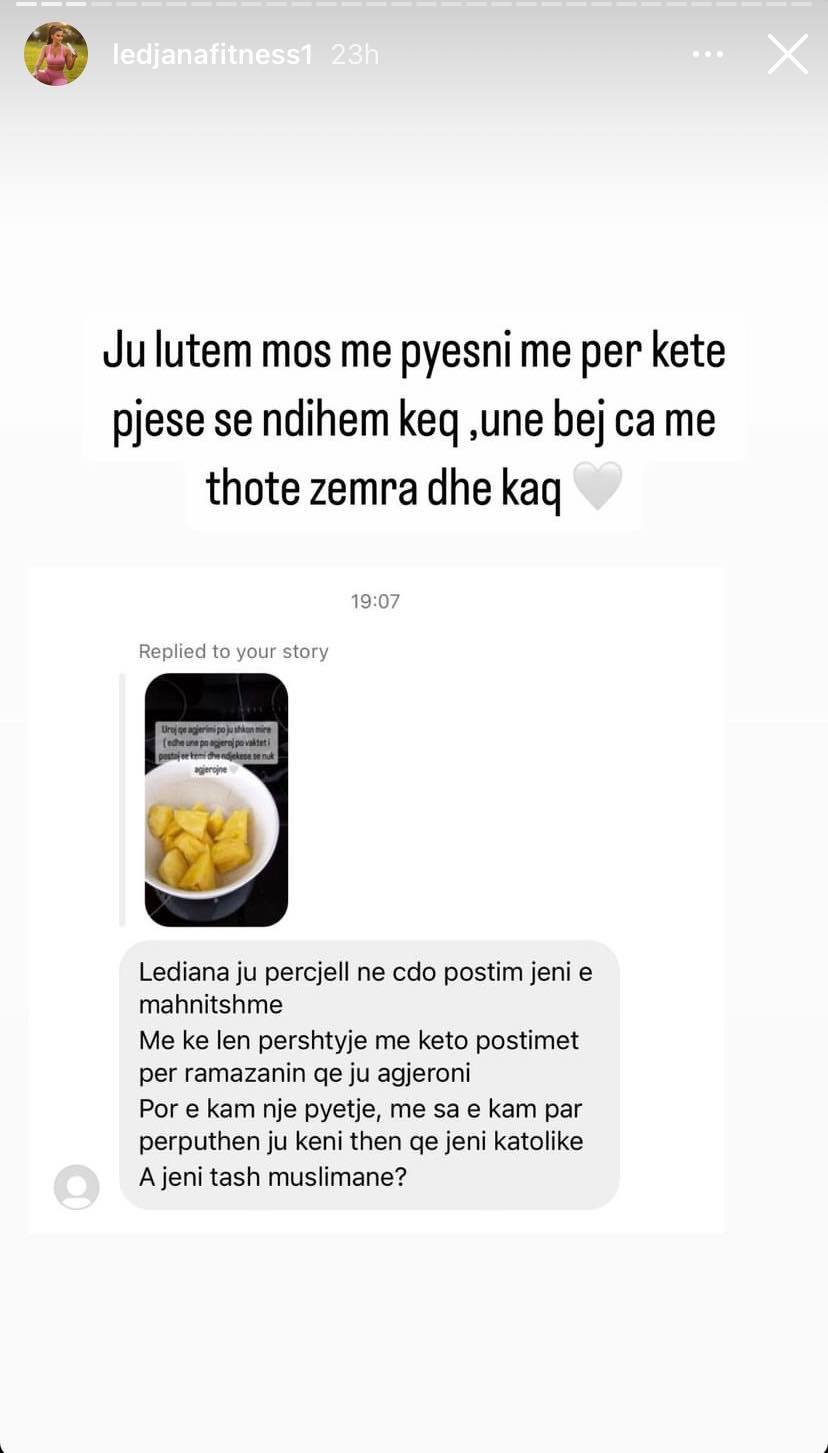
Task: Open ledjanafitness1 profile picture
Action: coord(56,54)
